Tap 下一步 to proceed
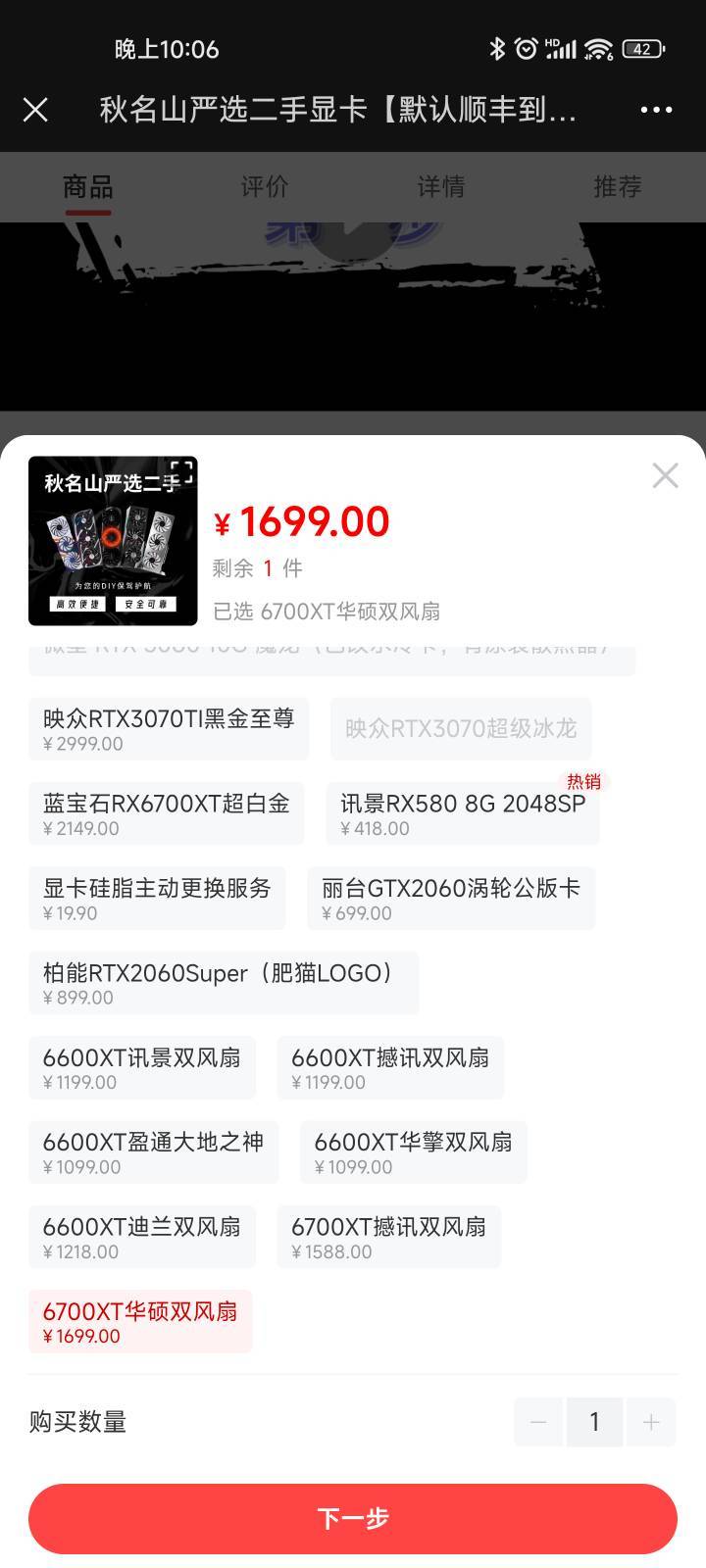Image resolution: width=706 pixels, height=1568 pixels. [353, 1519]
